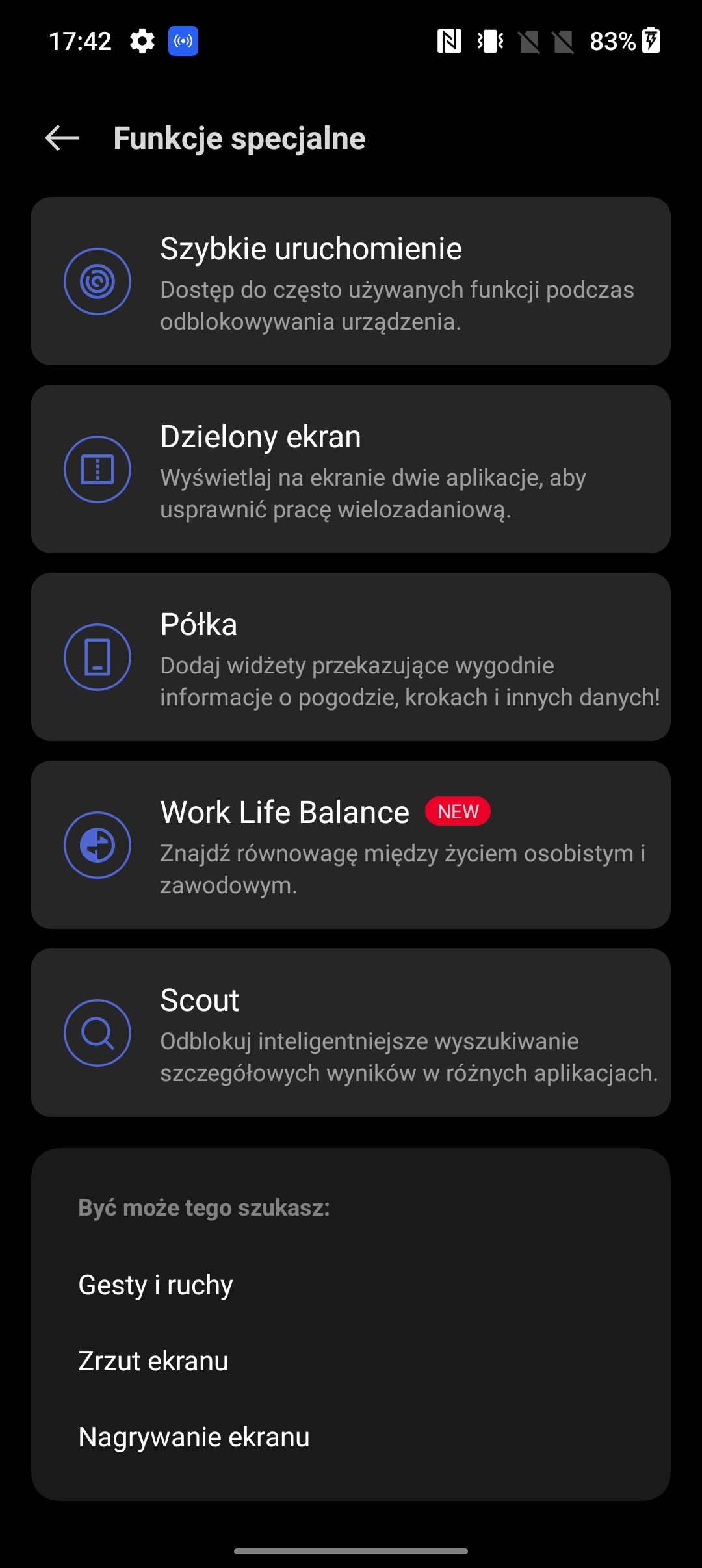Image resolution: width=702 pixels, height=1568 pixels.
Task: Open Work Life Balance
Action: tap(351, 845)
